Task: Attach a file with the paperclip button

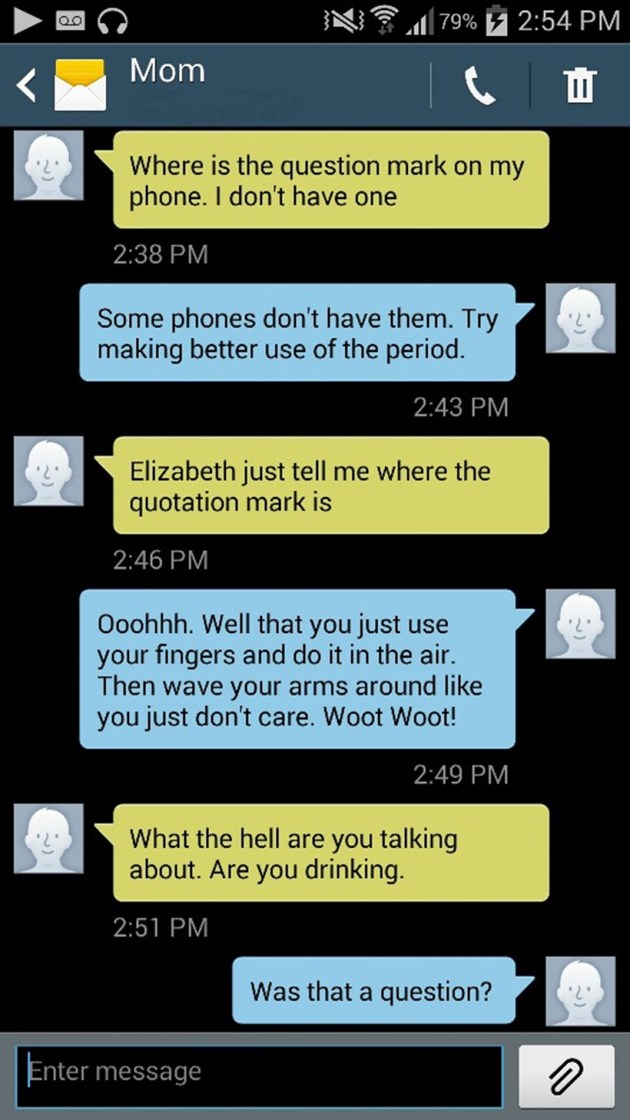Action: click(566, 1077)
